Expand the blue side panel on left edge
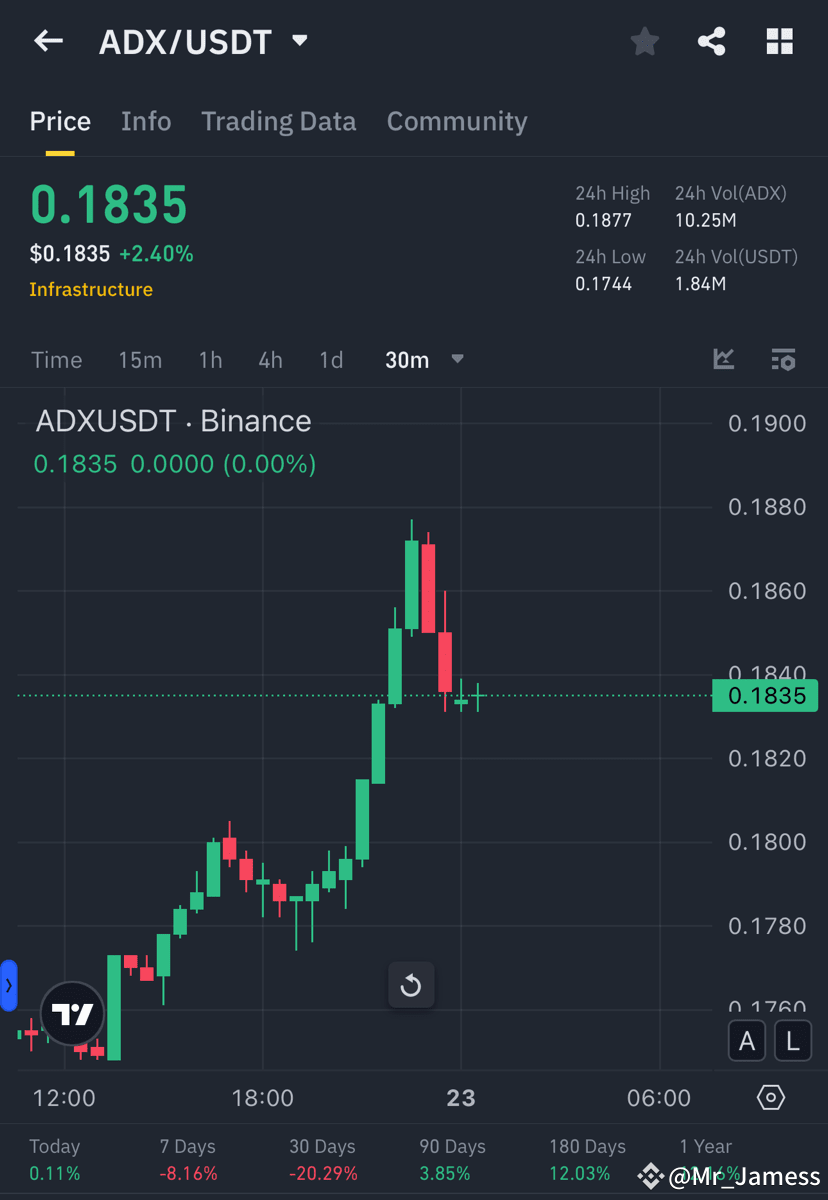Screen dimensions: 828x1200 pos(8,985)
